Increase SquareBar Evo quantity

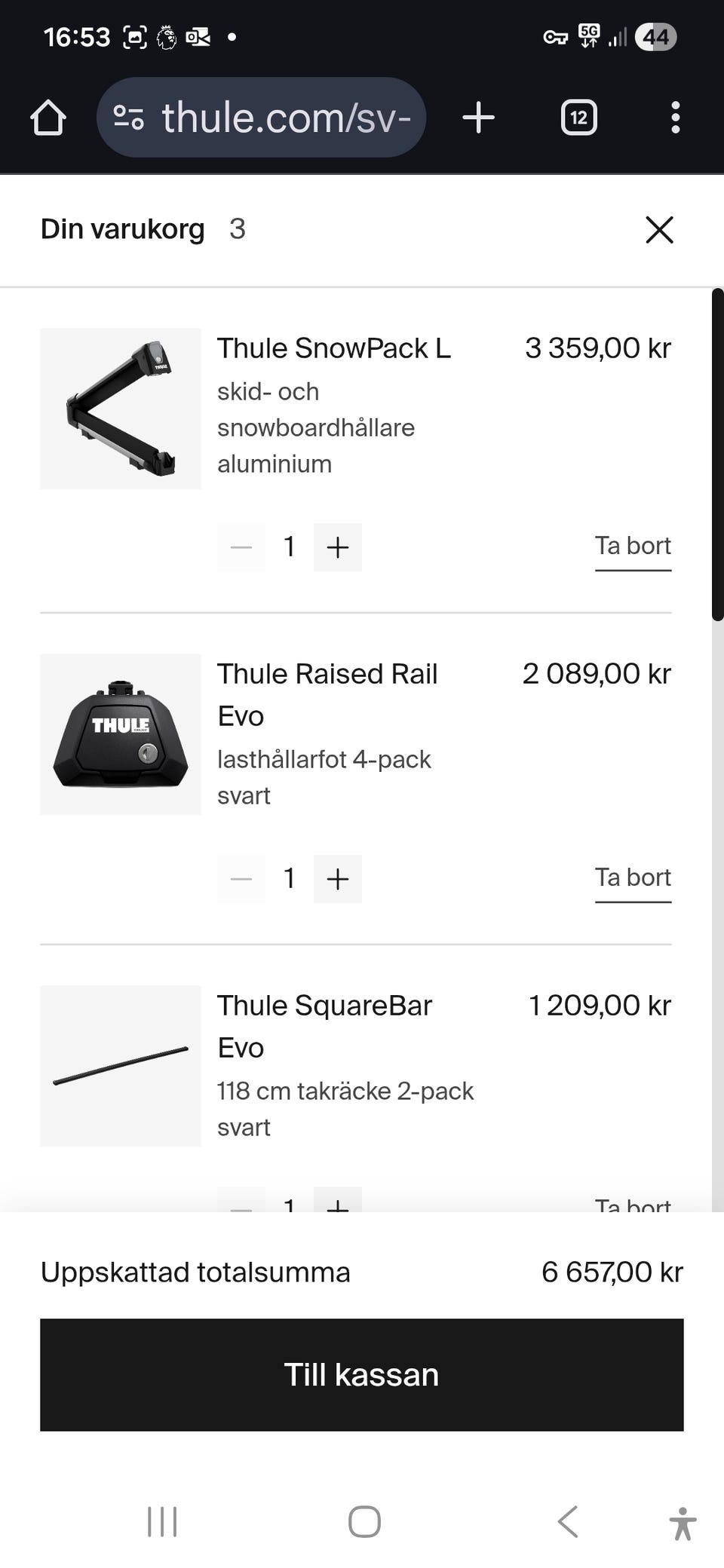pos(337,1206)
